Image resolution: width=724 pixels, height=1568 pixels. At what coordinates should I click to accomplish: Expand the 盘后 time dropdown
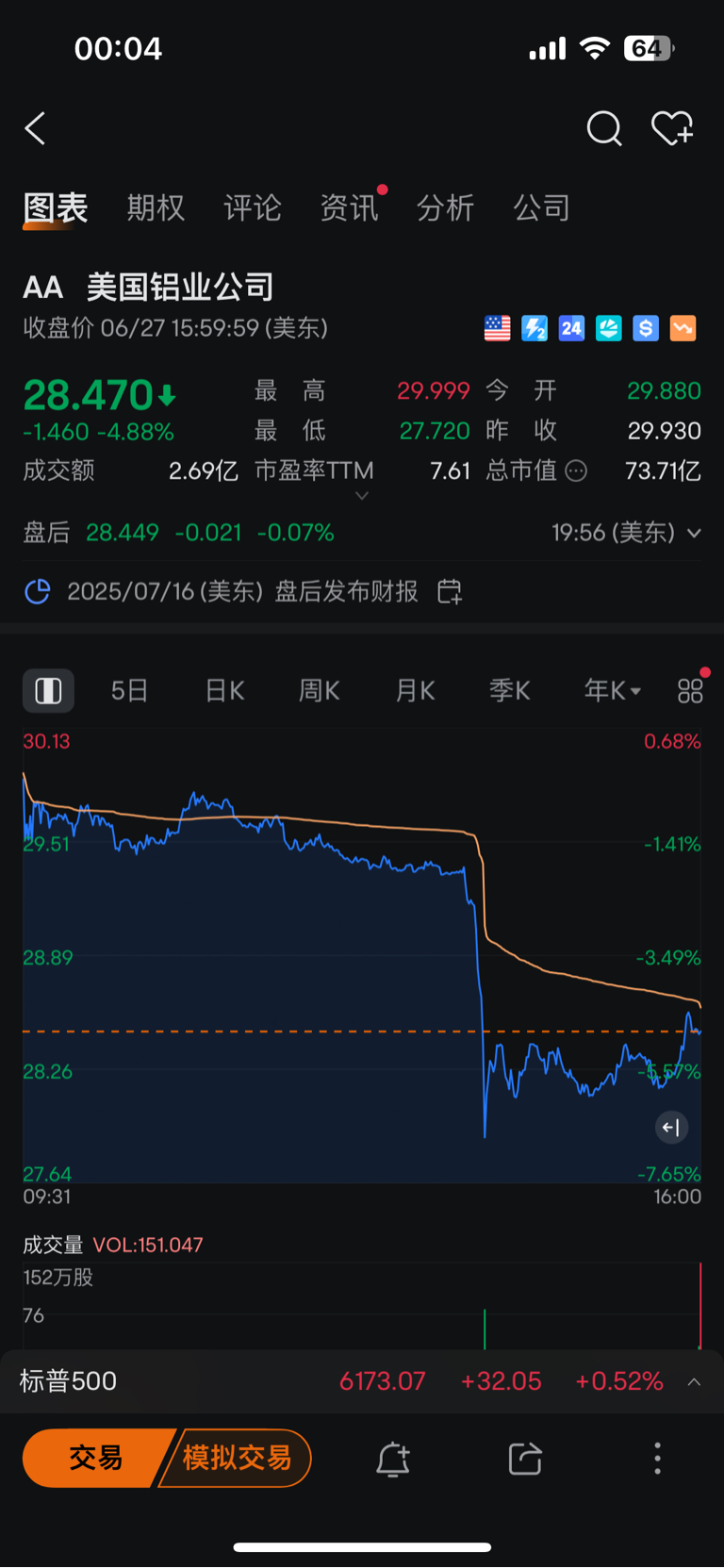click(x=694, y=534)
